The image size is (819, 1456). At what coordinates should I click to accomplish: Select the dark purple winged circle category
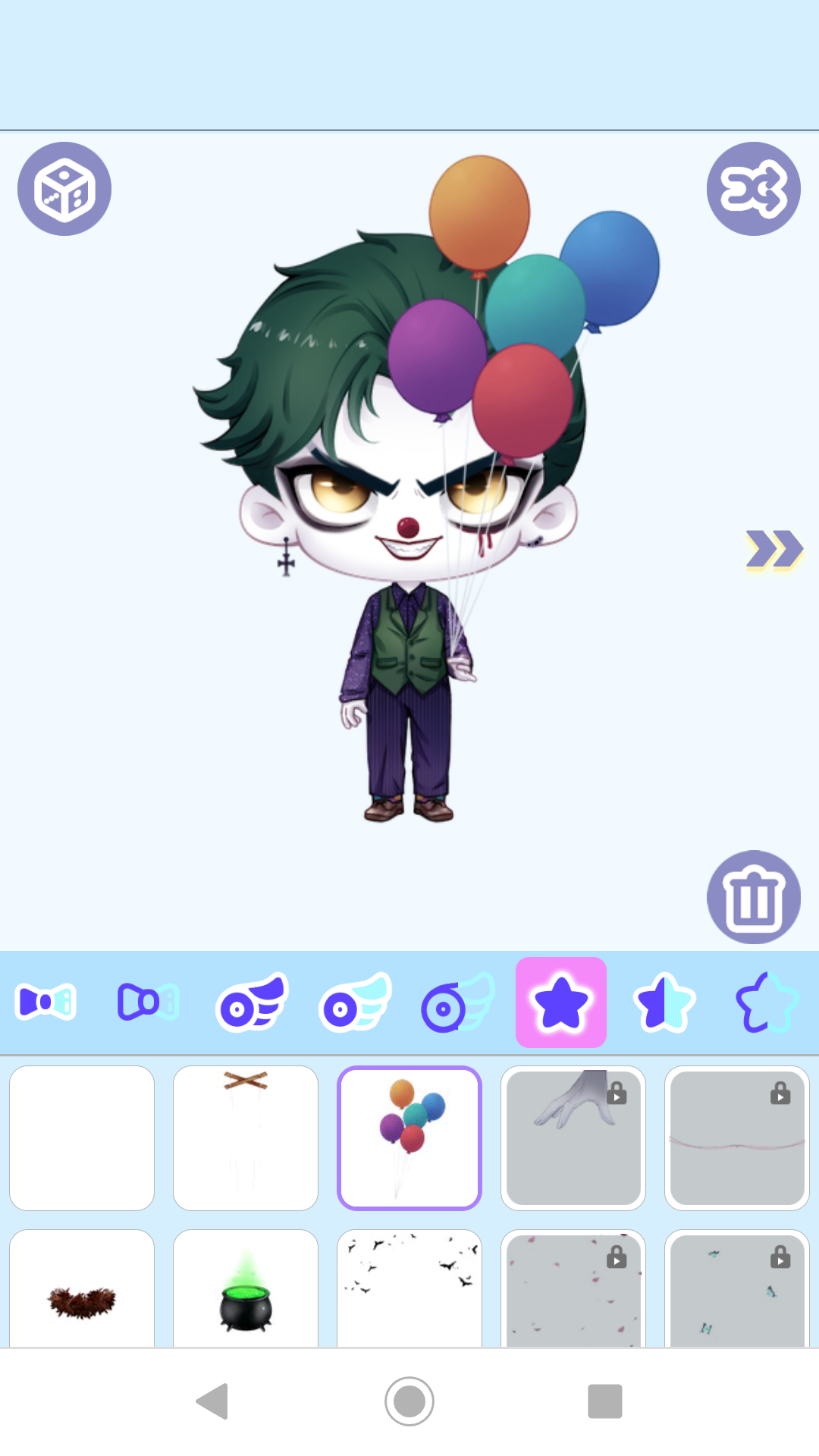252,1003
